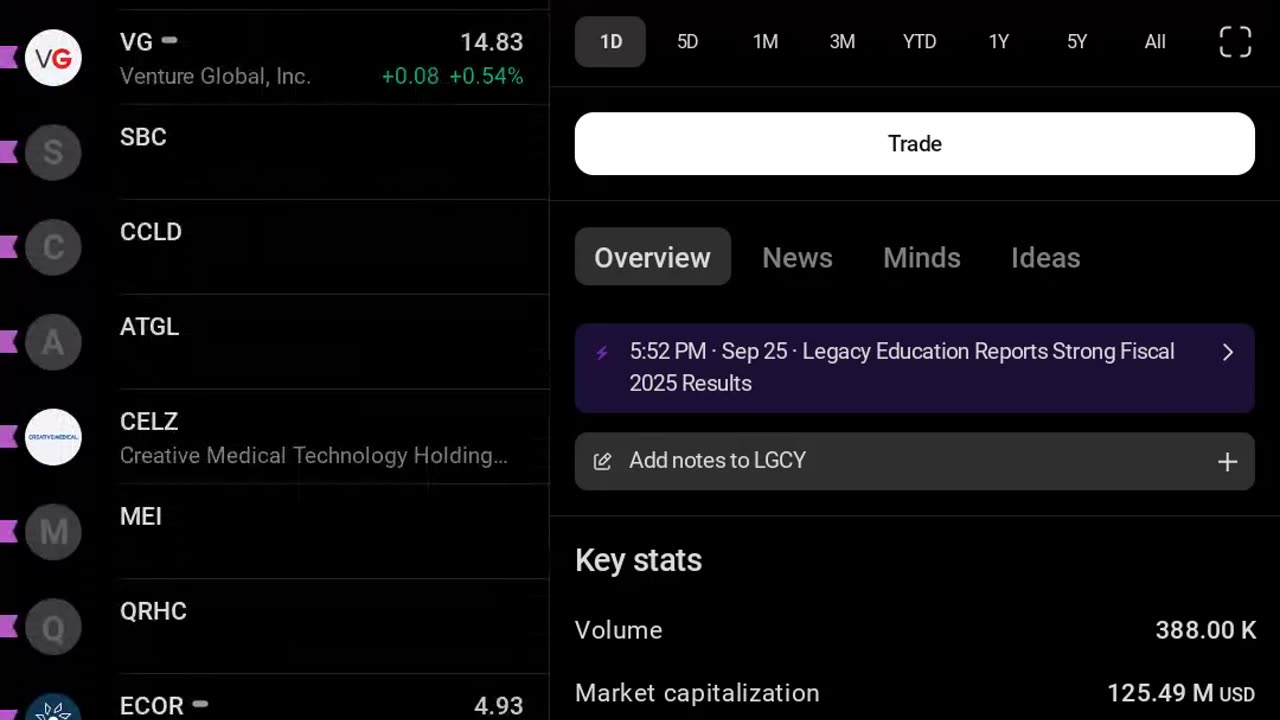Switch chart to 1M range
This screenshot has width=1280, height=720.
click(765, 42)
